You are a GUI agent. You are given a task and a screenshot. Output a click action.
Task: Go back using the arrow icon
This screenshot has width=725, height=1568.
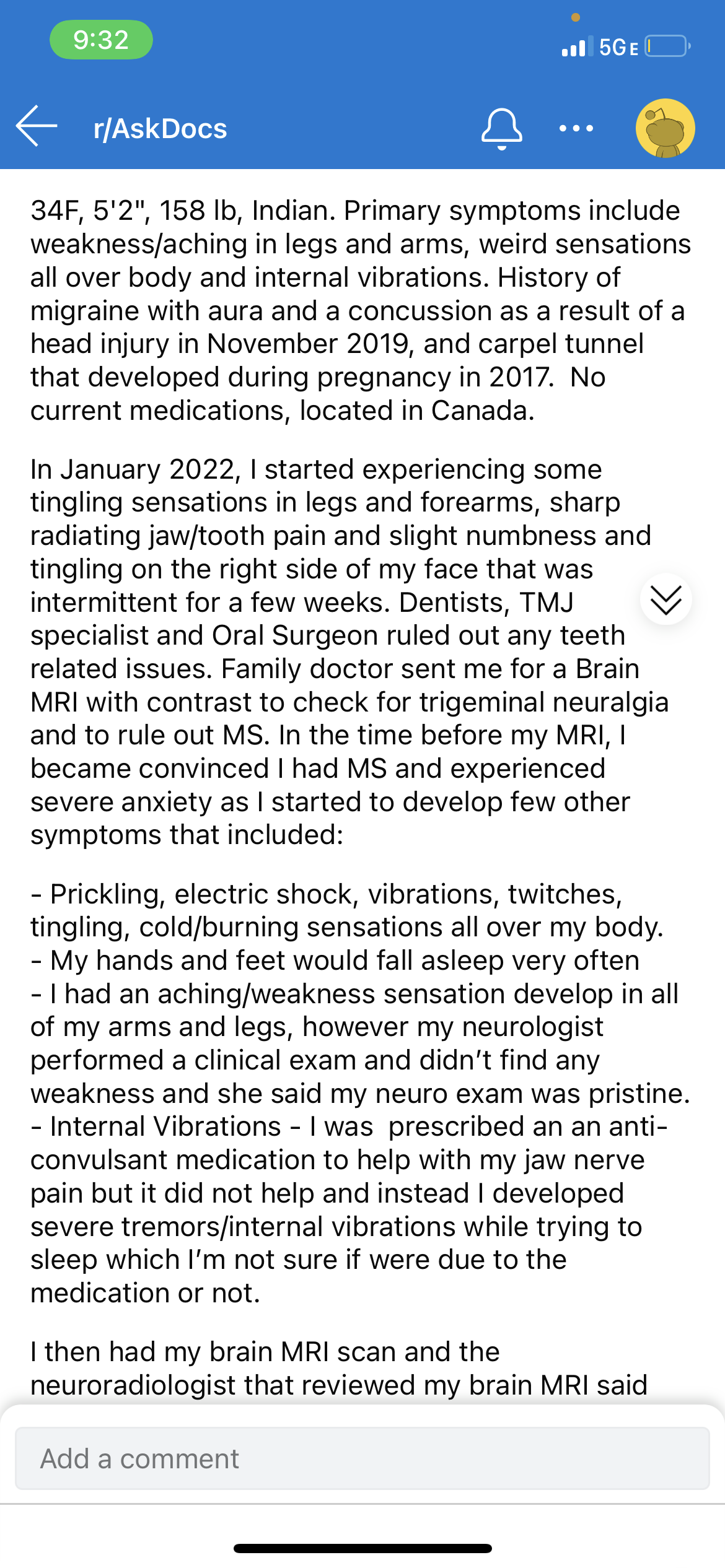click(x=37, y=126)
